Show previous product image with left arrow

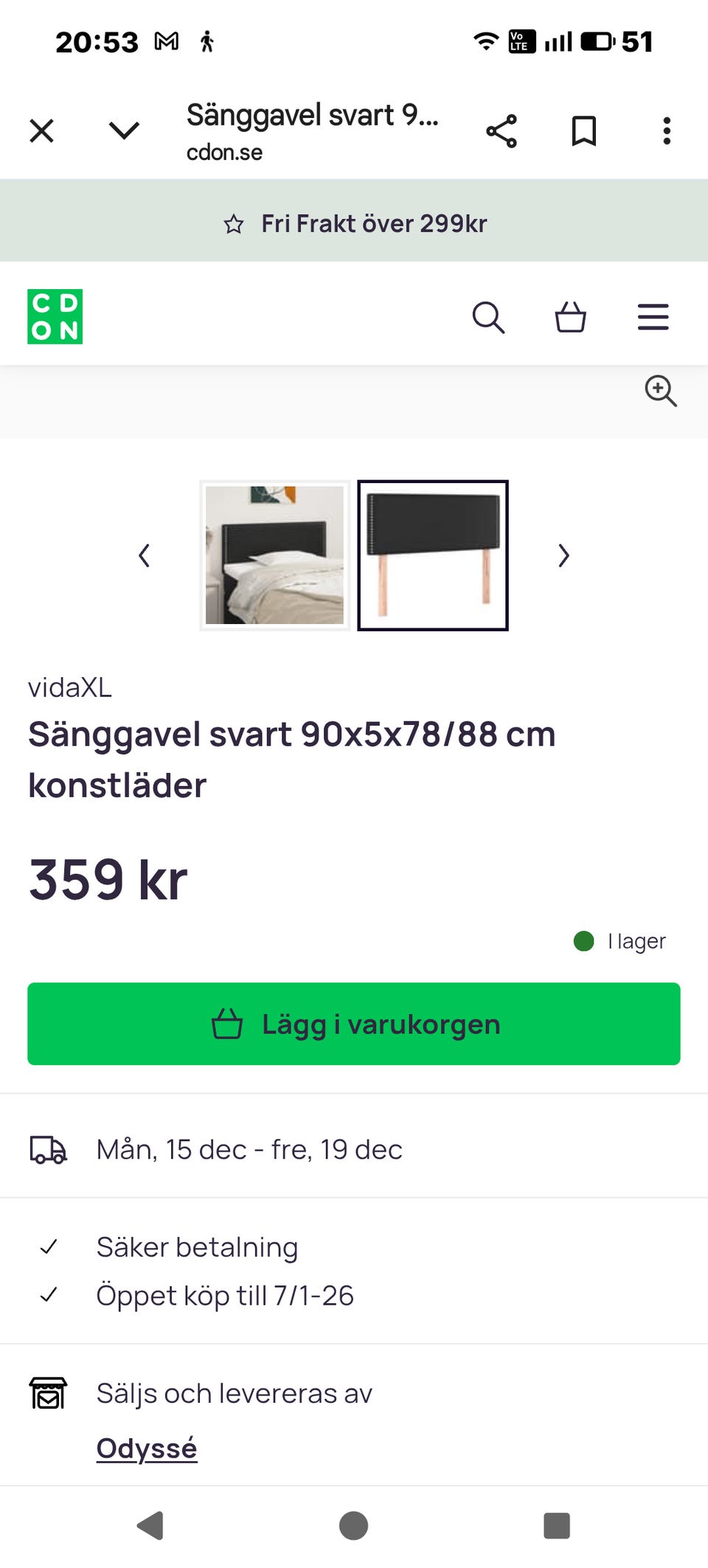(x=145, y=555)
